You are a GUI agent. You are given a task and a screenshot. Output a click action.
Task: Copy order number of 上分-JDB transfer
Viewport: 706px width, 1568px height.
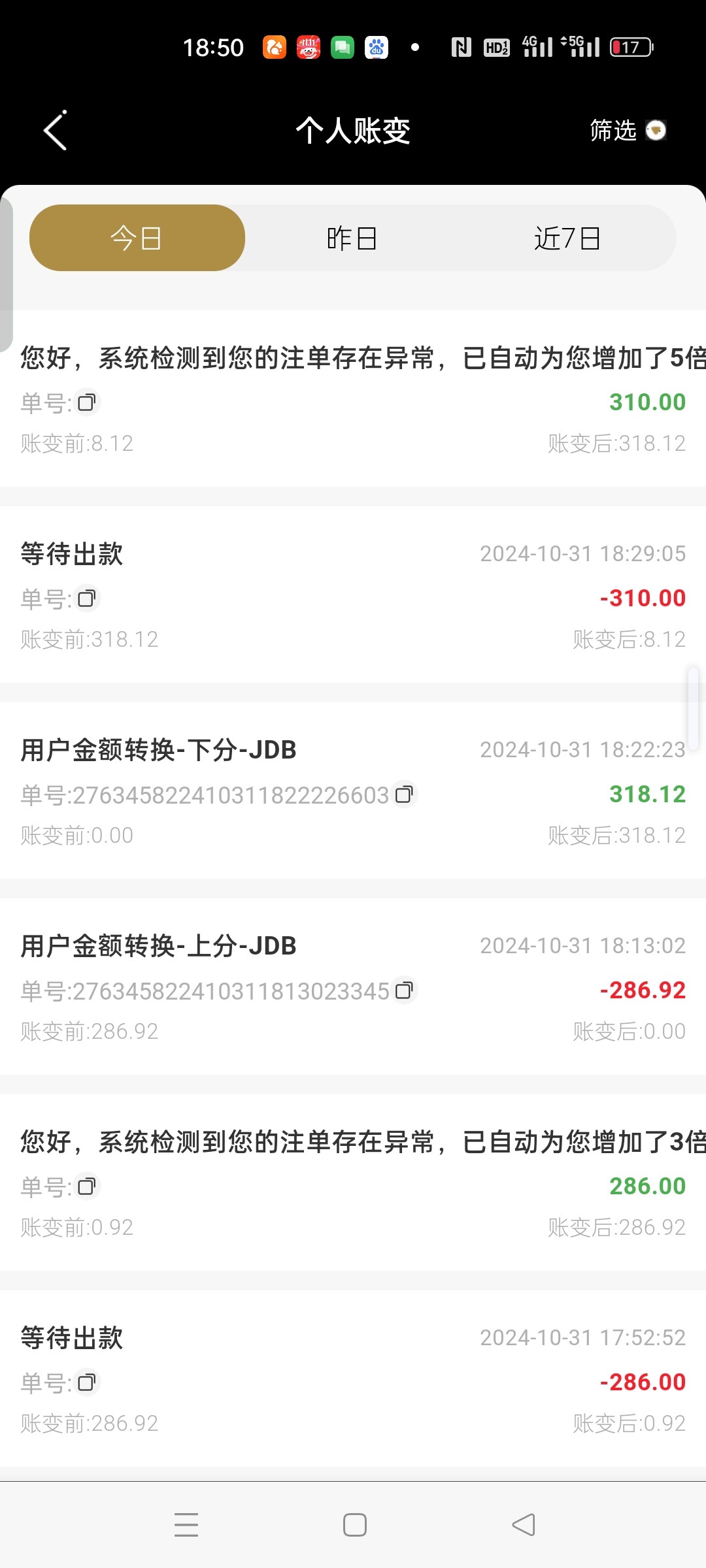405,990
